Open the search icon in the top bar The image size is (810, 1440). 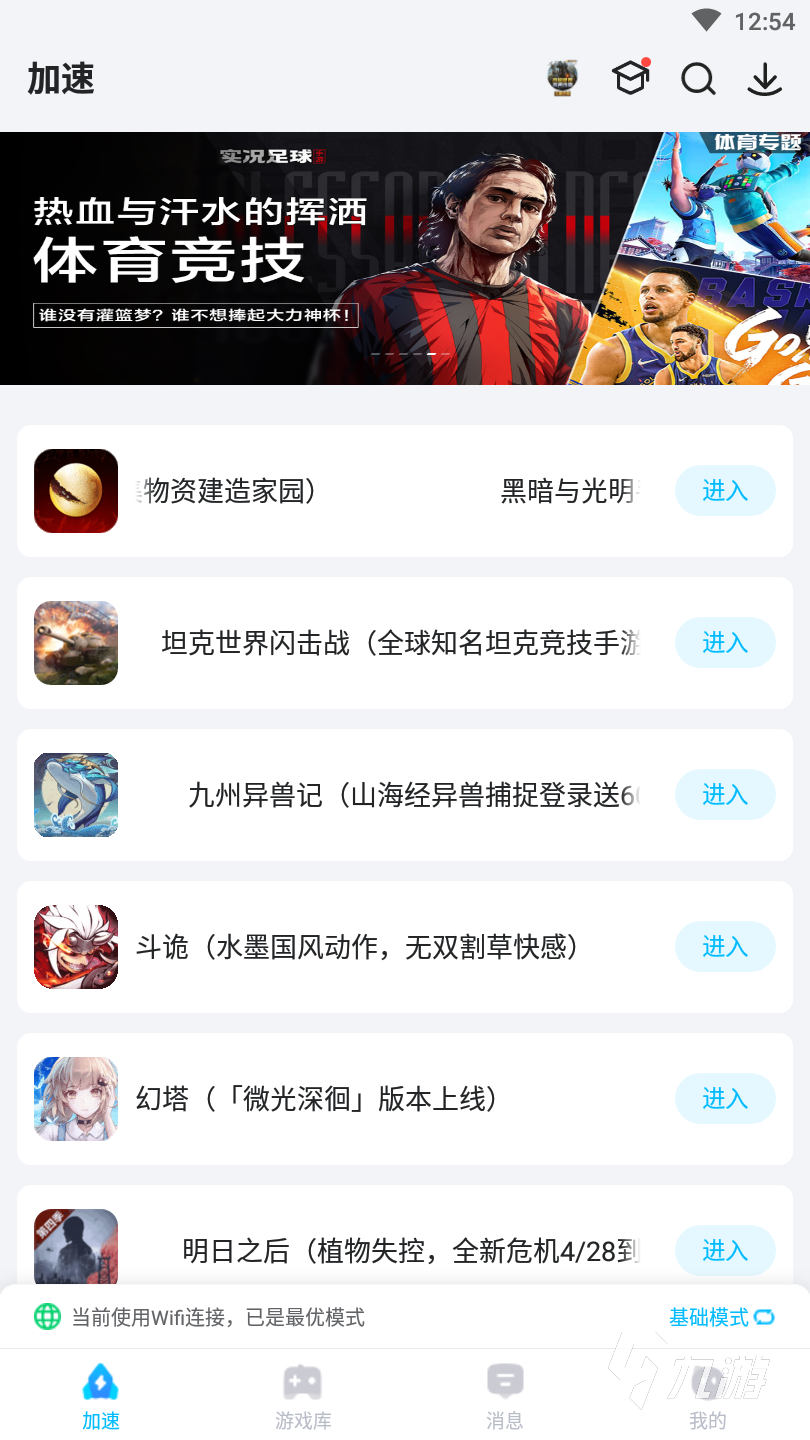(698, 79)
